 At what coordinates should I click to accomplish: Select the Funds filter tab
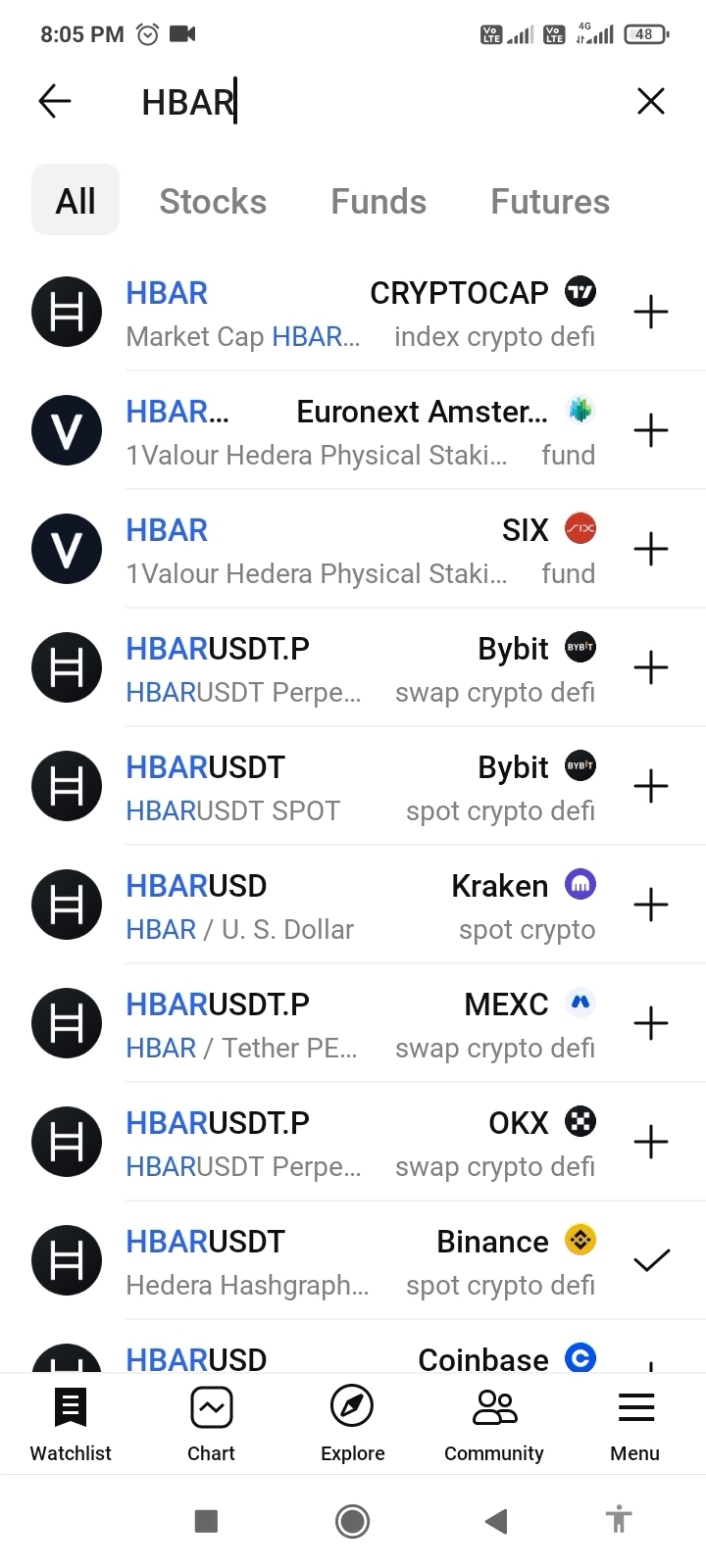378,201
